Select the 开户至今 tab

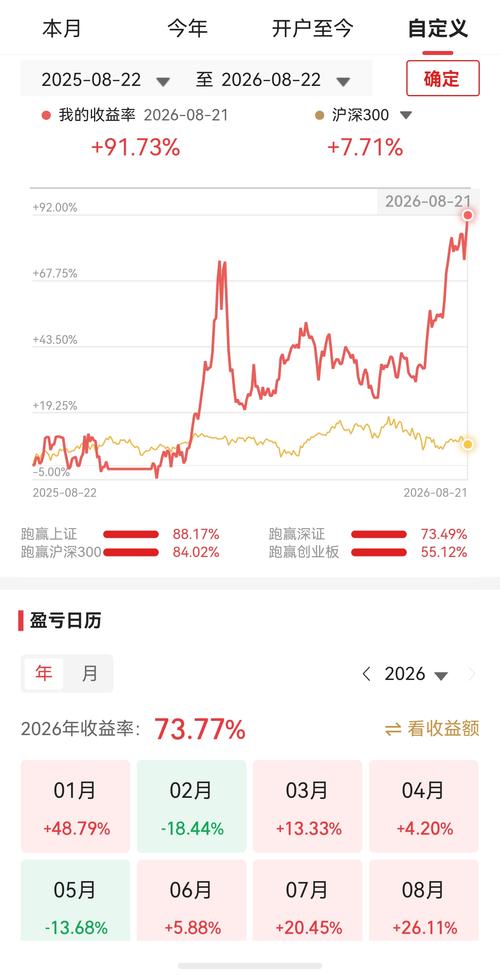point(312,29)
